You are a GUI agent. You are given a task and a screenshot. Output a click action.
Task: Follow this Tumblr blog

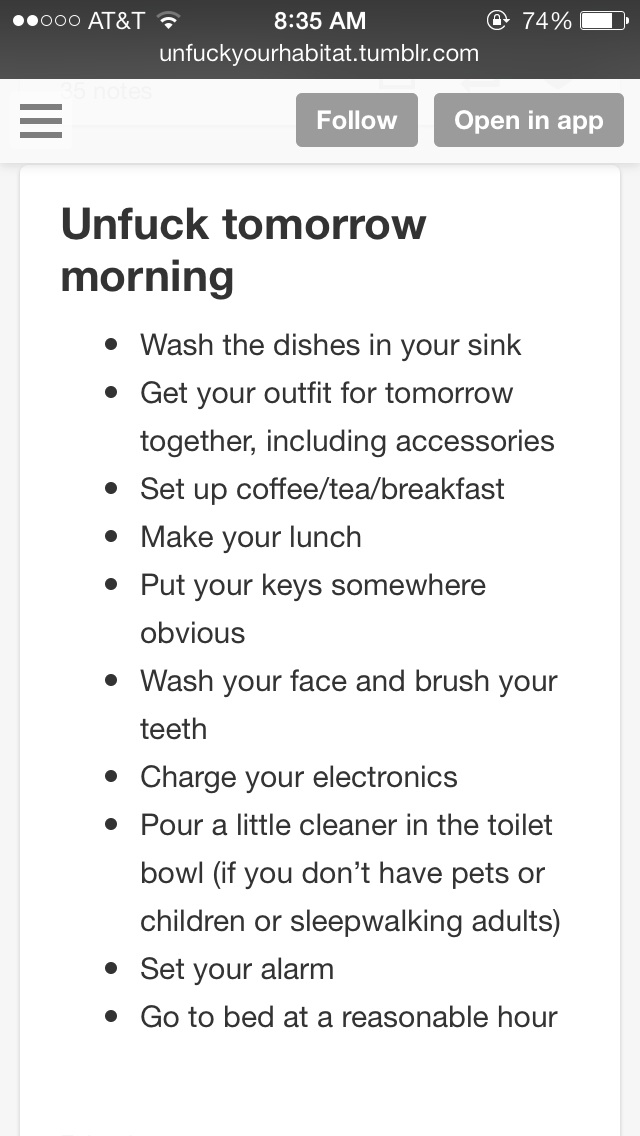pyautogui.click(x=356, y=121)
